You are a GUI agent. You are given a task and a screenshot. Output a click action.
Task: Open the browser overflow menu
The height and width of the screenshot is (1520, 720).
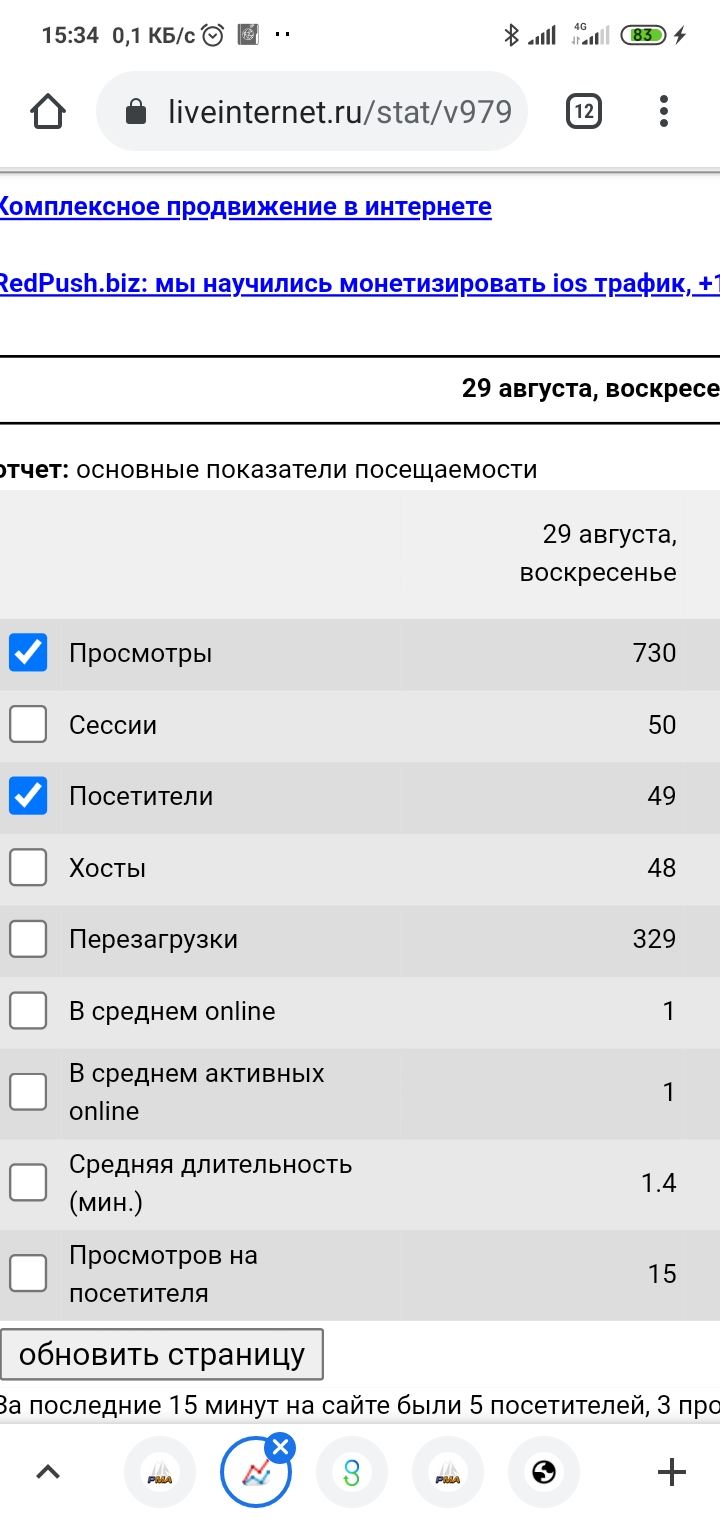[664, 111]
